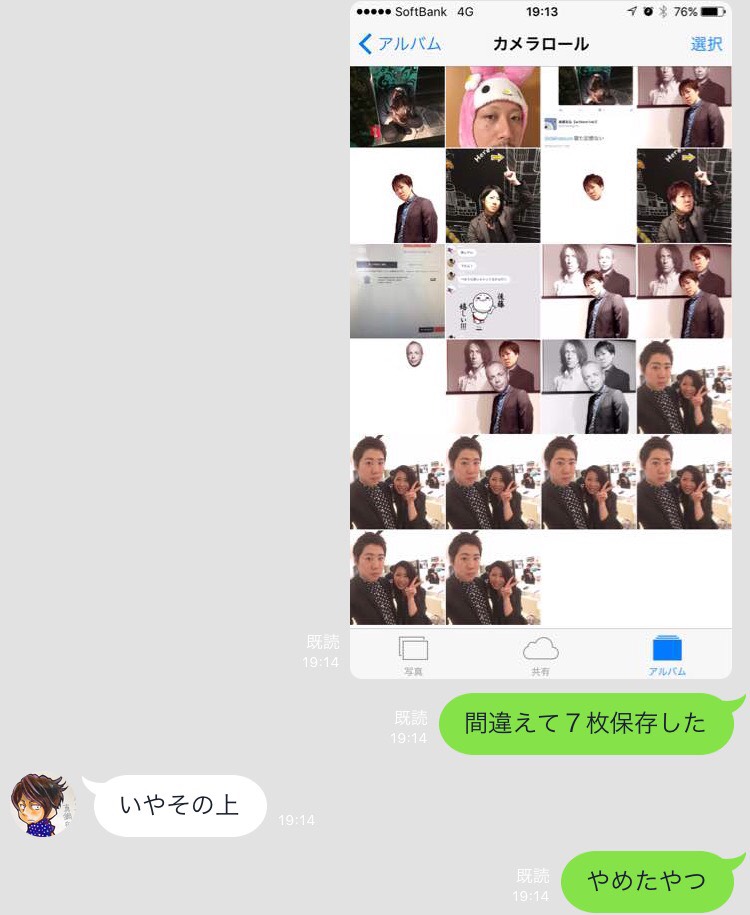Open the profile of the avatar beside いやその上
The width and height of the screenshot is (750, 915).
[x=42, y=805]
